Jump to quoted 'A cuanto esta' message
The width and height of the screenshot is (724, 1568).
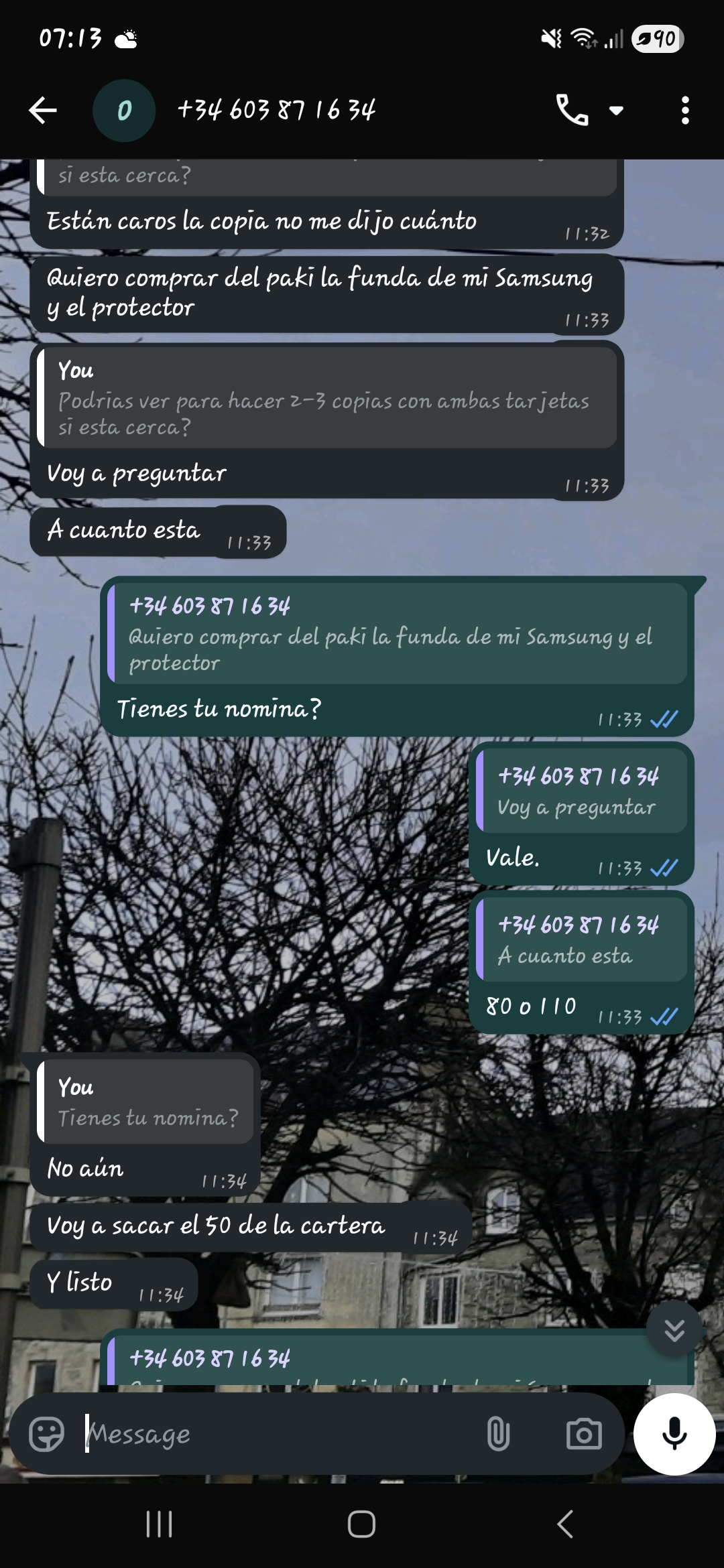pyautogui.click(x=581, y=939)
